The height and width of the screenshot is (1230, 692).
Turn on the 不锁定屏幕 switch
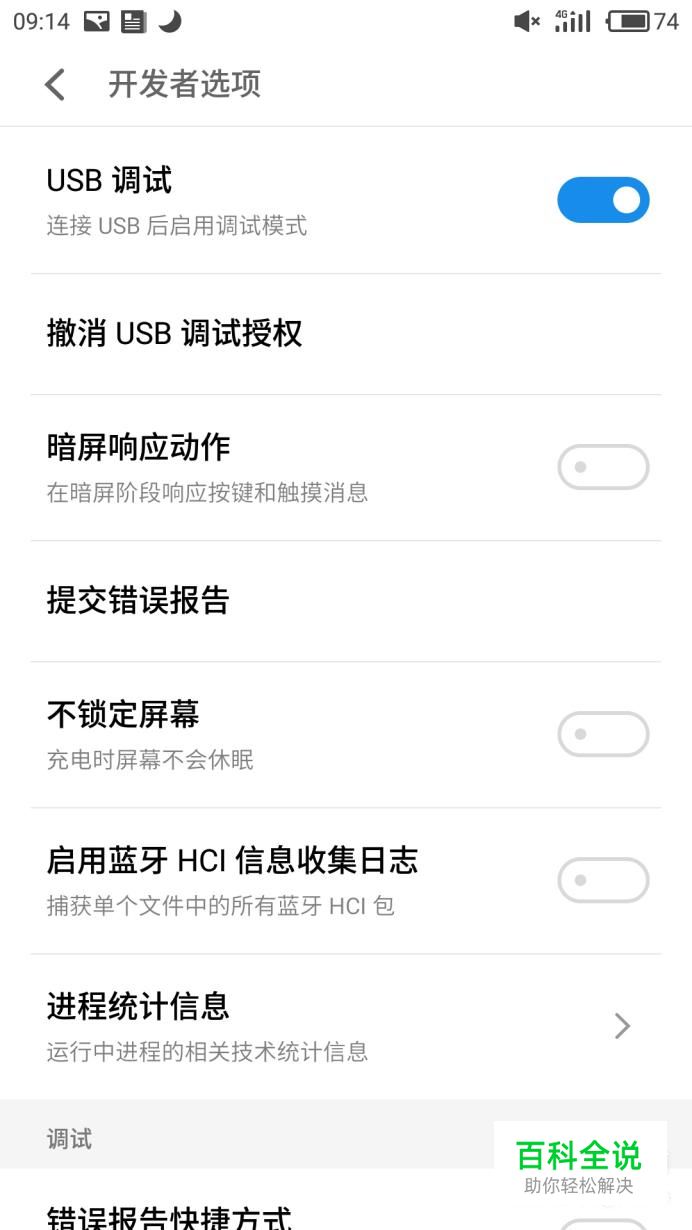point(603,734)
